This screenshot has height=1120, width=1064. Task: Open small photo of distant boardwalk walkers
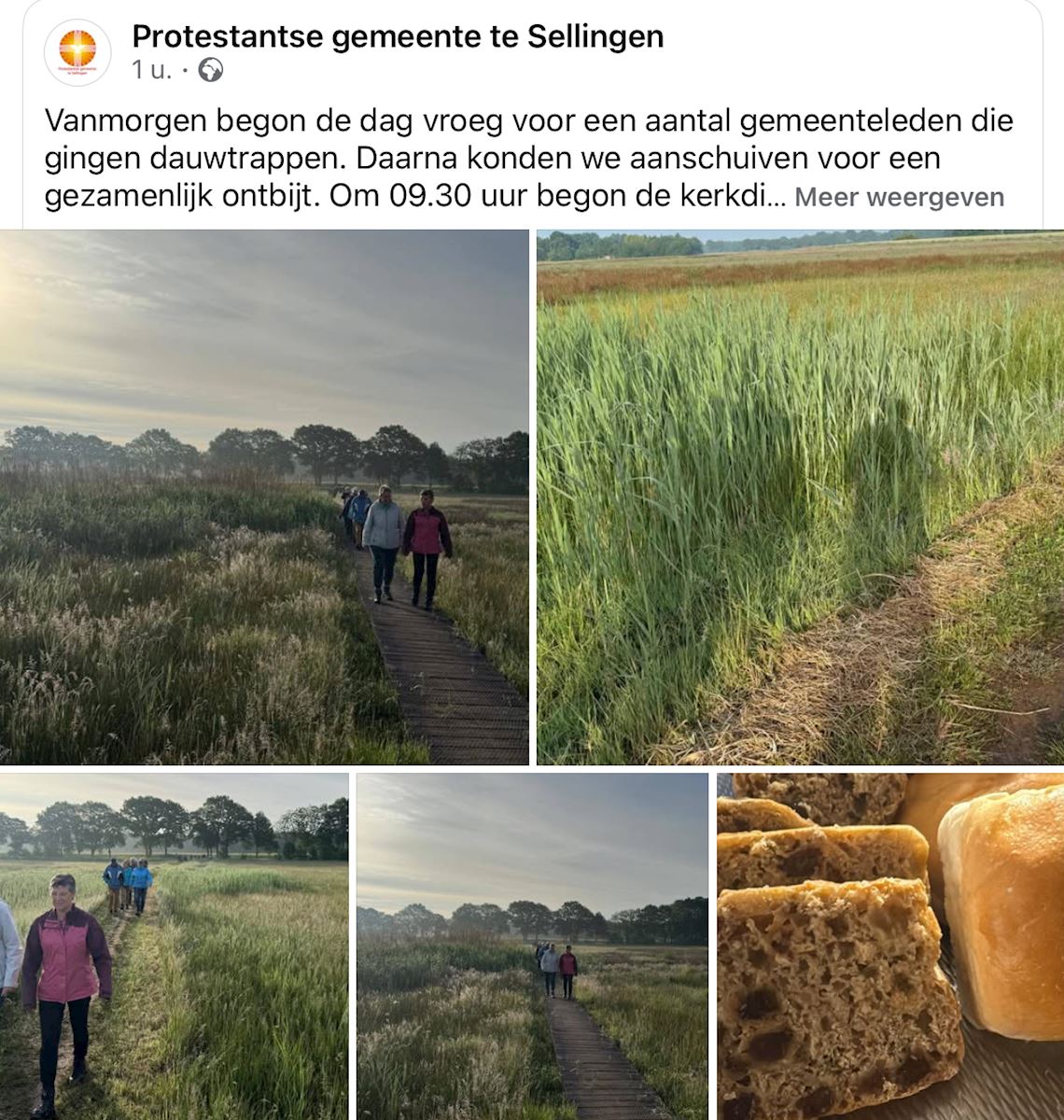coord(532,945)
